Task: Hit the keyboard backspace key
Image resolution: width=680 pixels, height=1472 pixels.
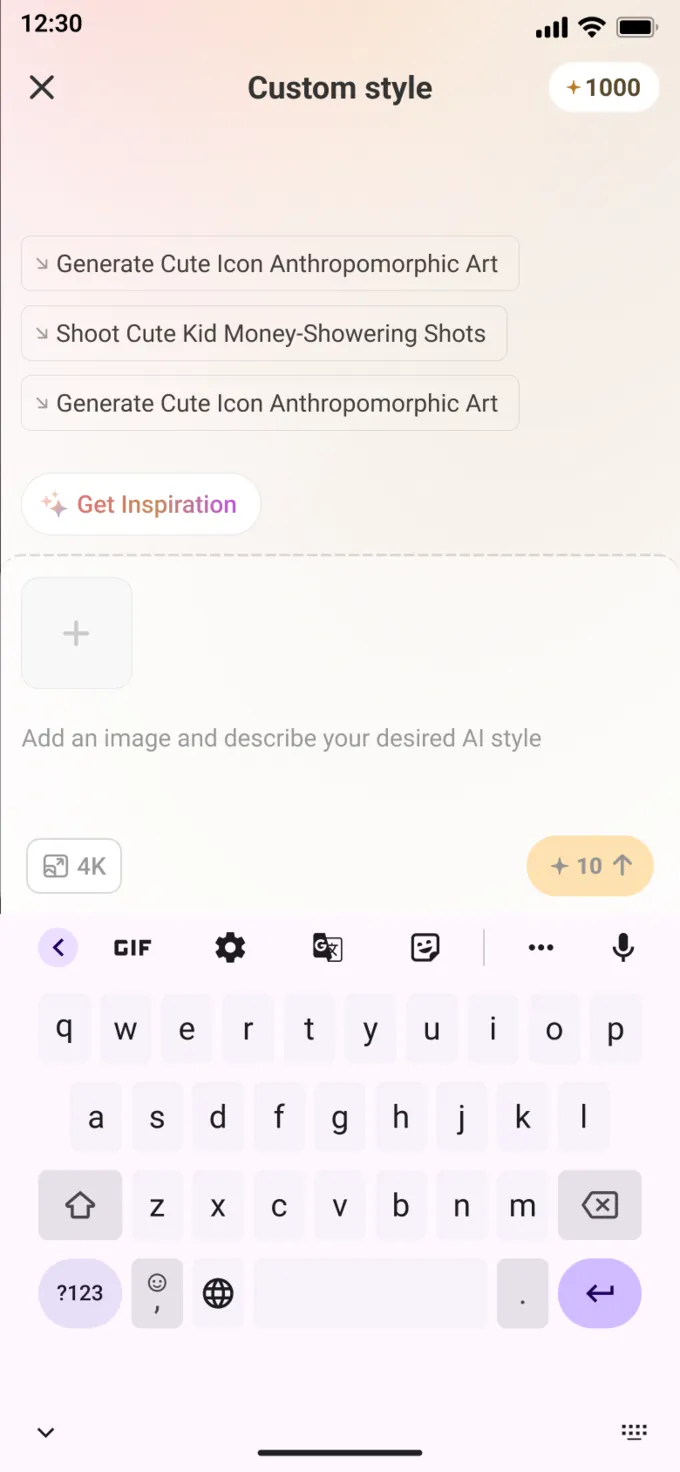Action: 600,1205
